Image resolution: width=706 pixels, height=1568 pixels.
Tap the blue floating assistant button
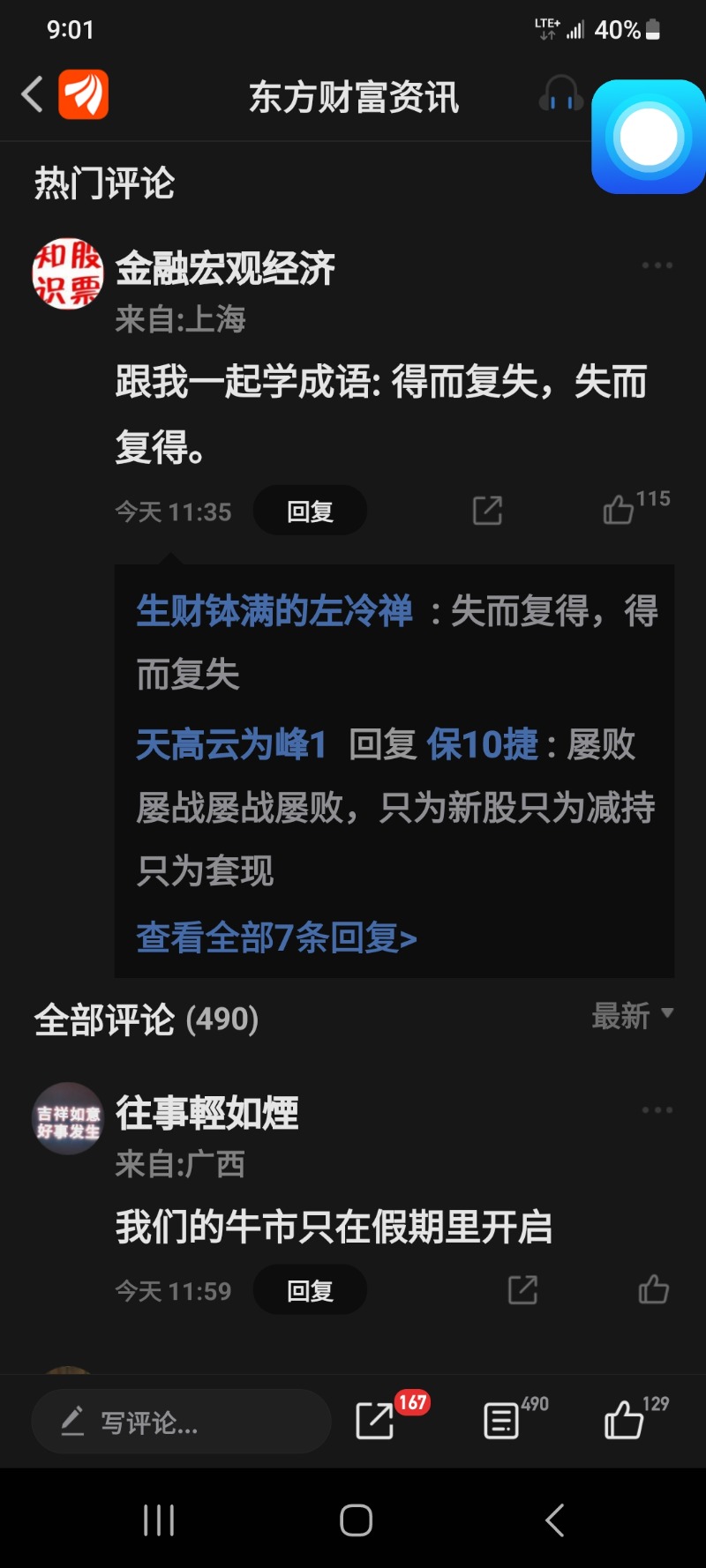tap(649, 137)
